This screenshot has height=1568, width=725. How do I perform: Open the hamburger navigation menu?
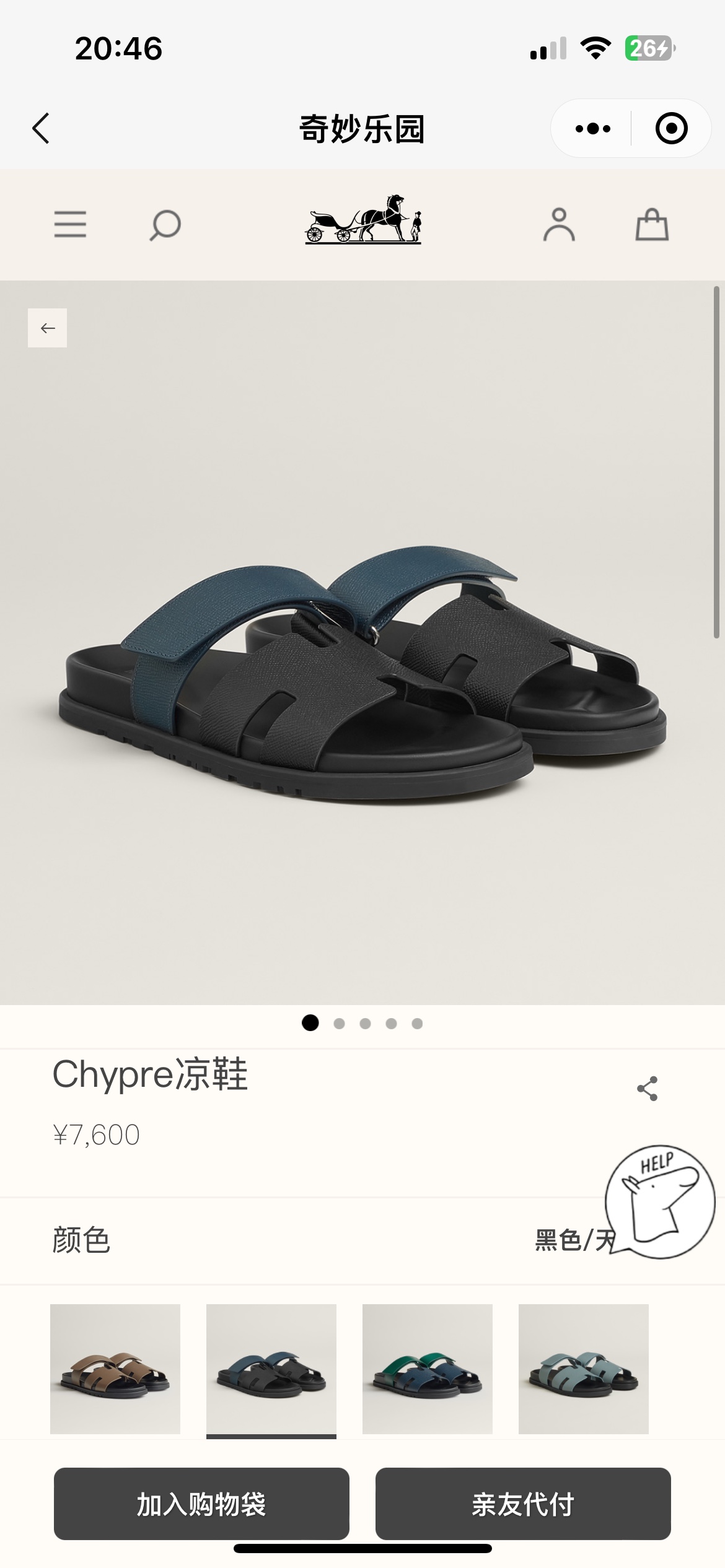70,224
